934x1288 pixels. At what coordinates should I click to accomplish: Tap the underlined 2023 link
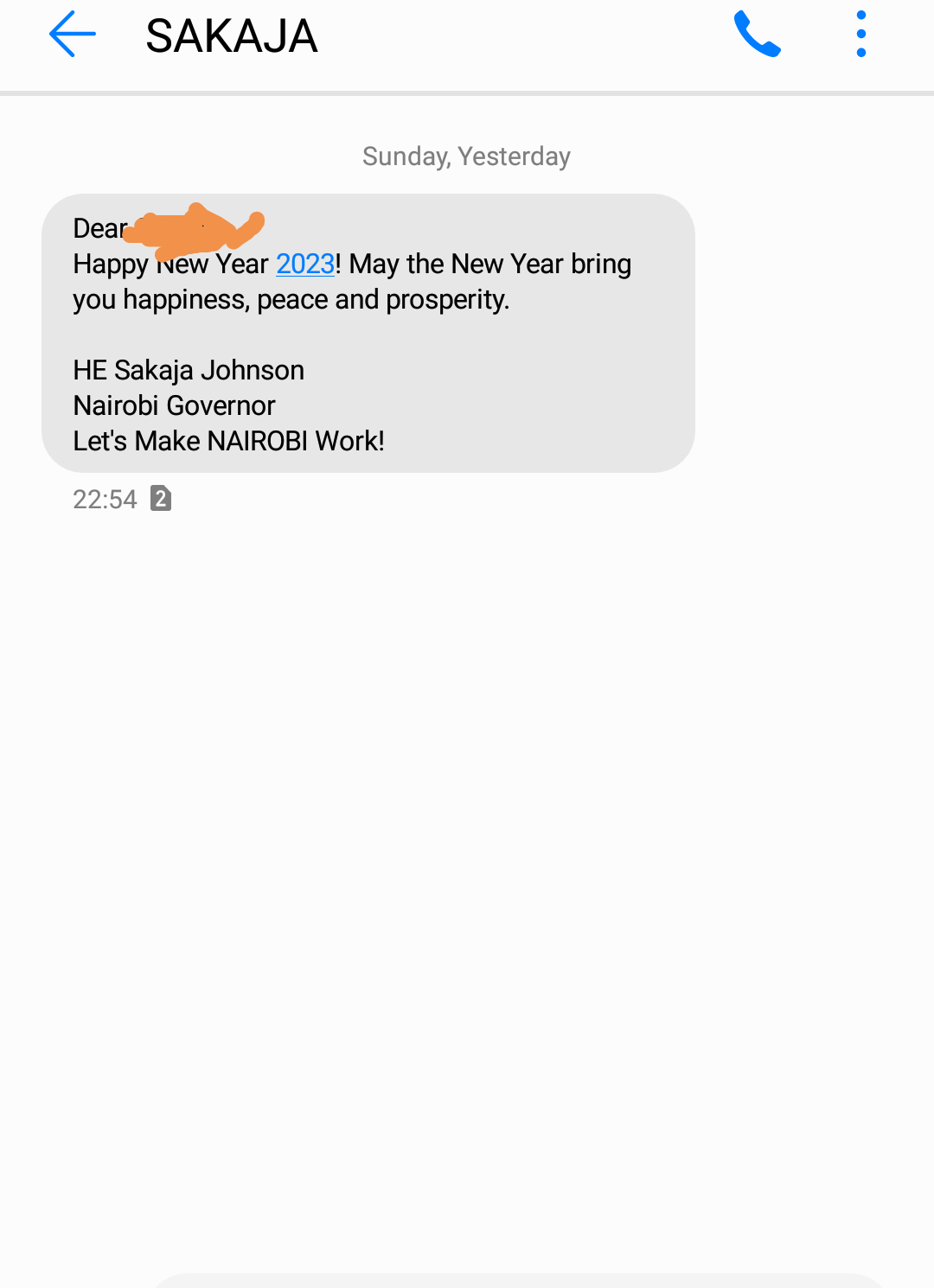tap(305, 264)
